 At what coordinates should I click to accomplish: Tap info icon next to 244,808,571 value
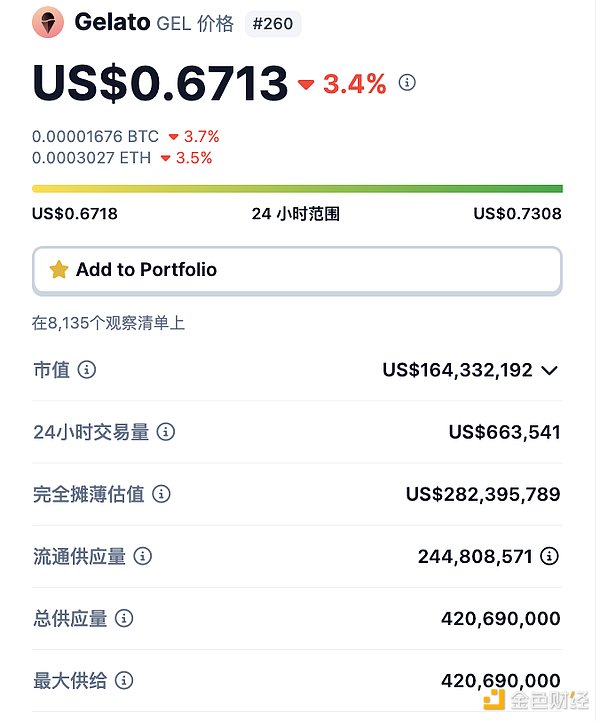[x=549, y=556]
